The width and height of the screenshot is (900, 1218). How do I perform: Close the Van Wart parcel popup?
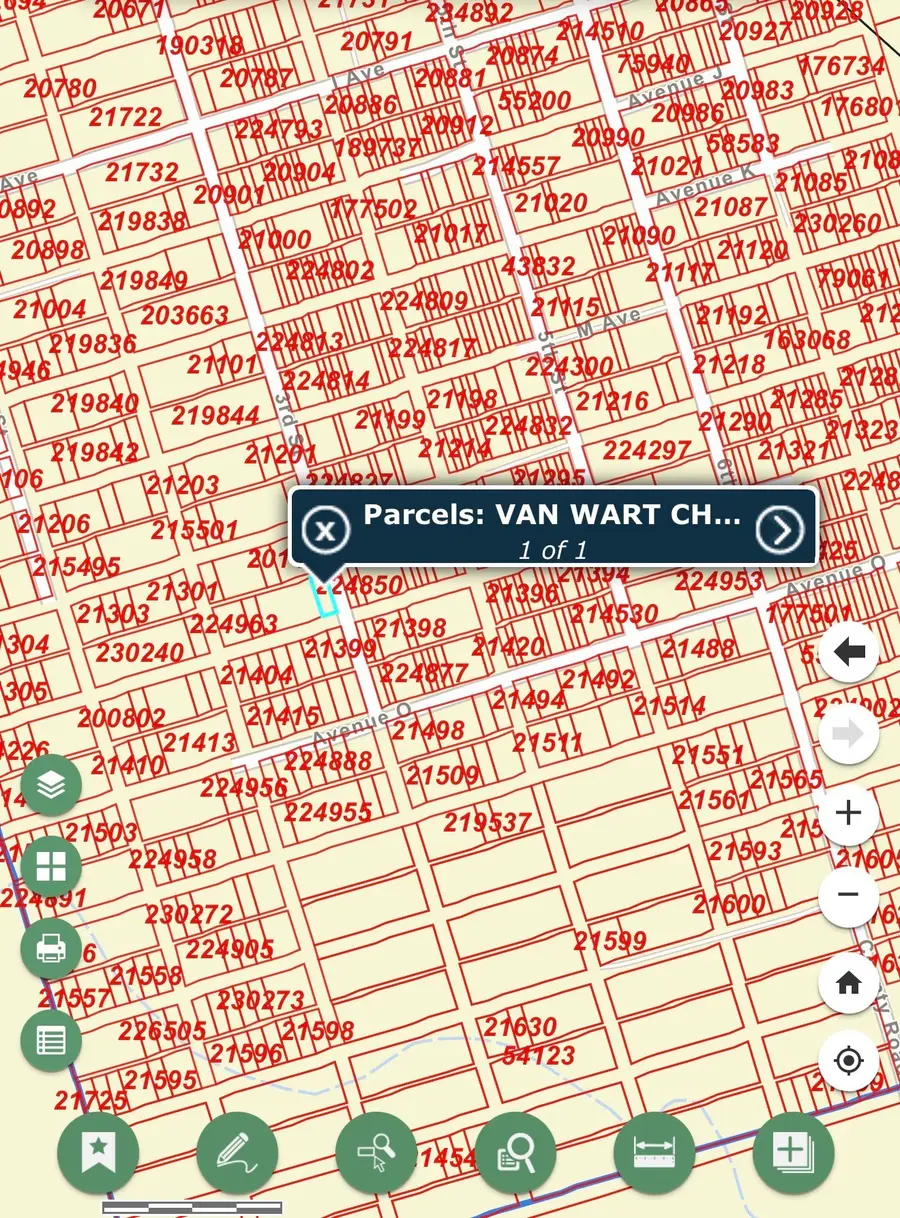[x=326, y=529]
